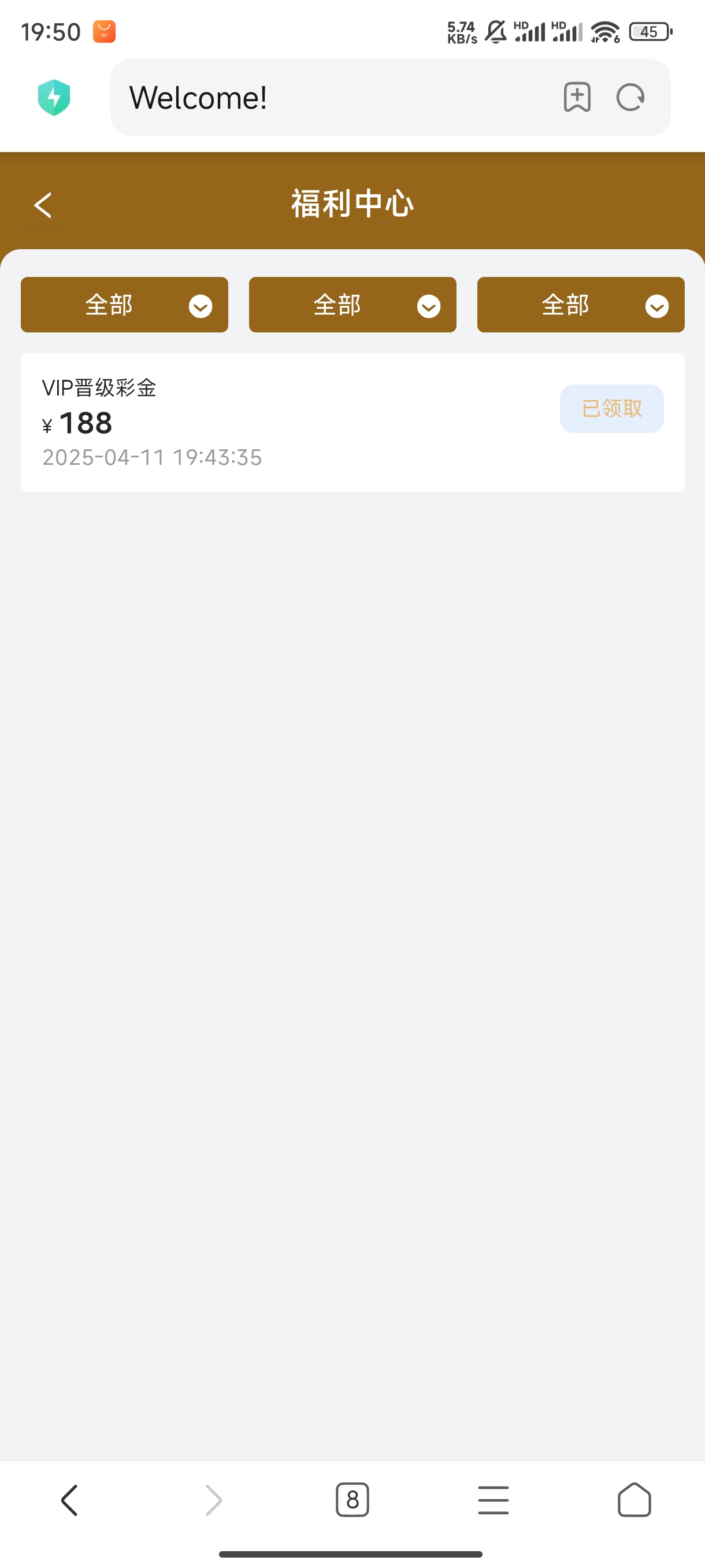Go back from the 福利中心 header
The image size is (705, 1568).
point(43,205)
